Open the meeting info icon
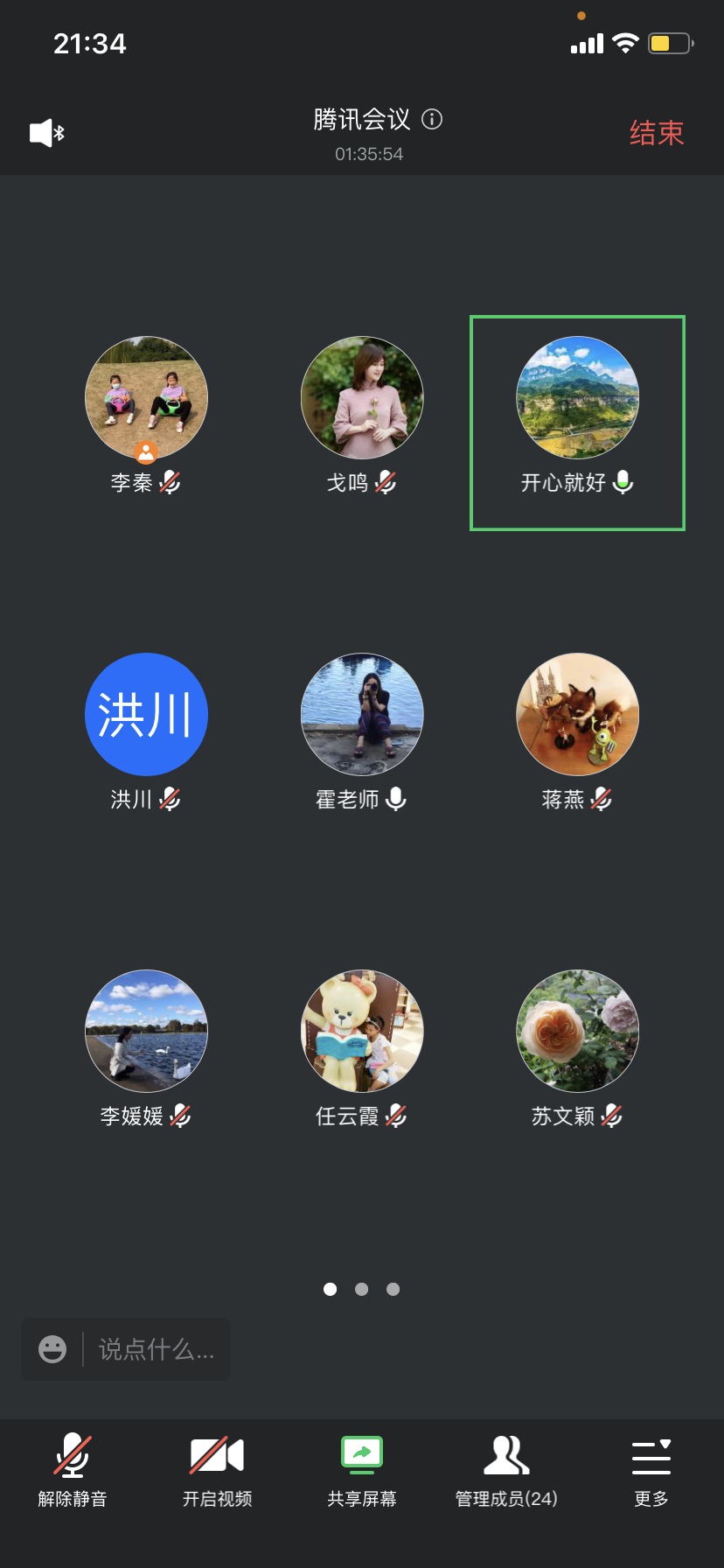The image size is (724, 1568). click(x=432, y=119)
